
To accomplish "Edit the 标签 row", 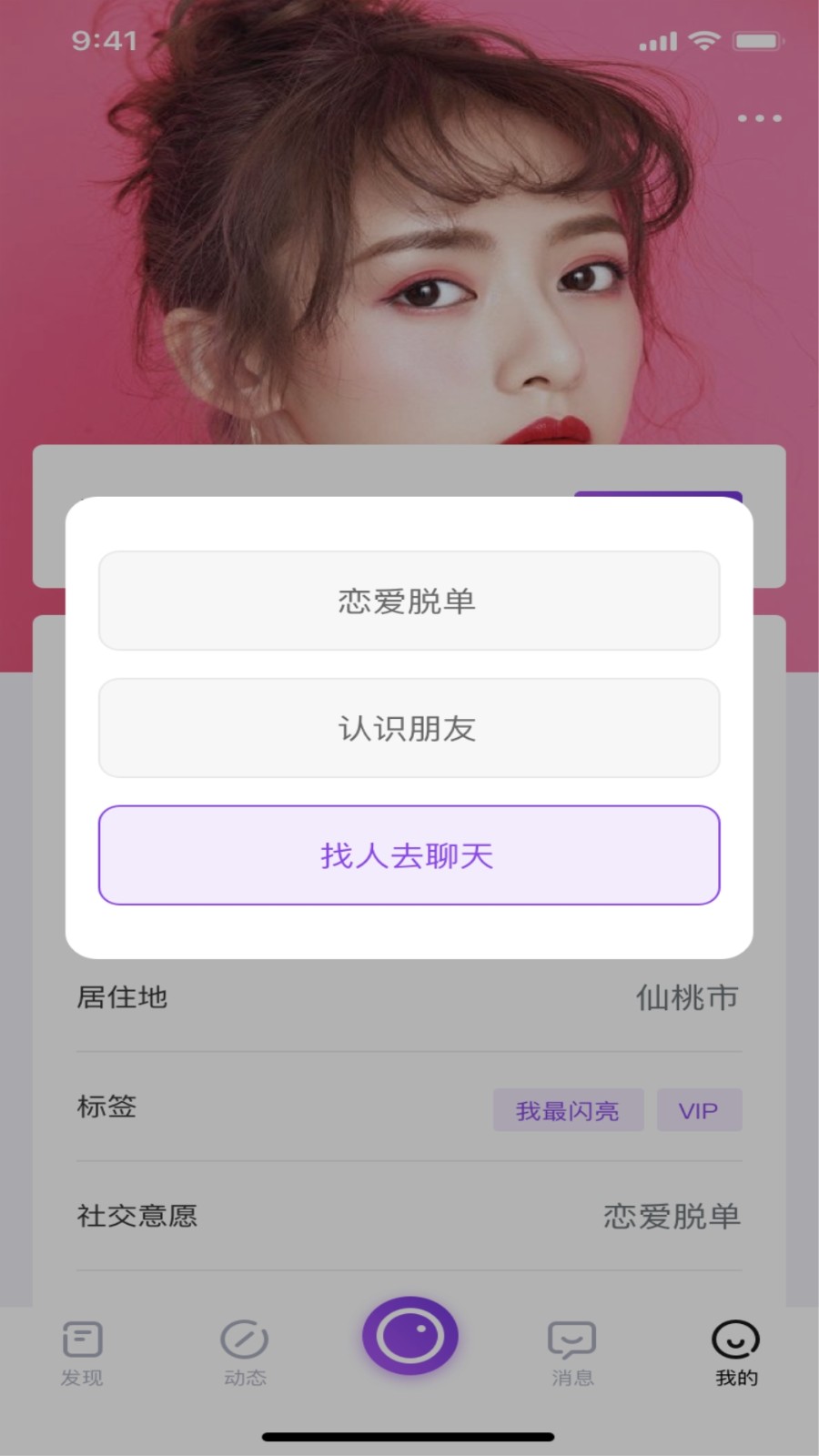I will (409, 1107).
